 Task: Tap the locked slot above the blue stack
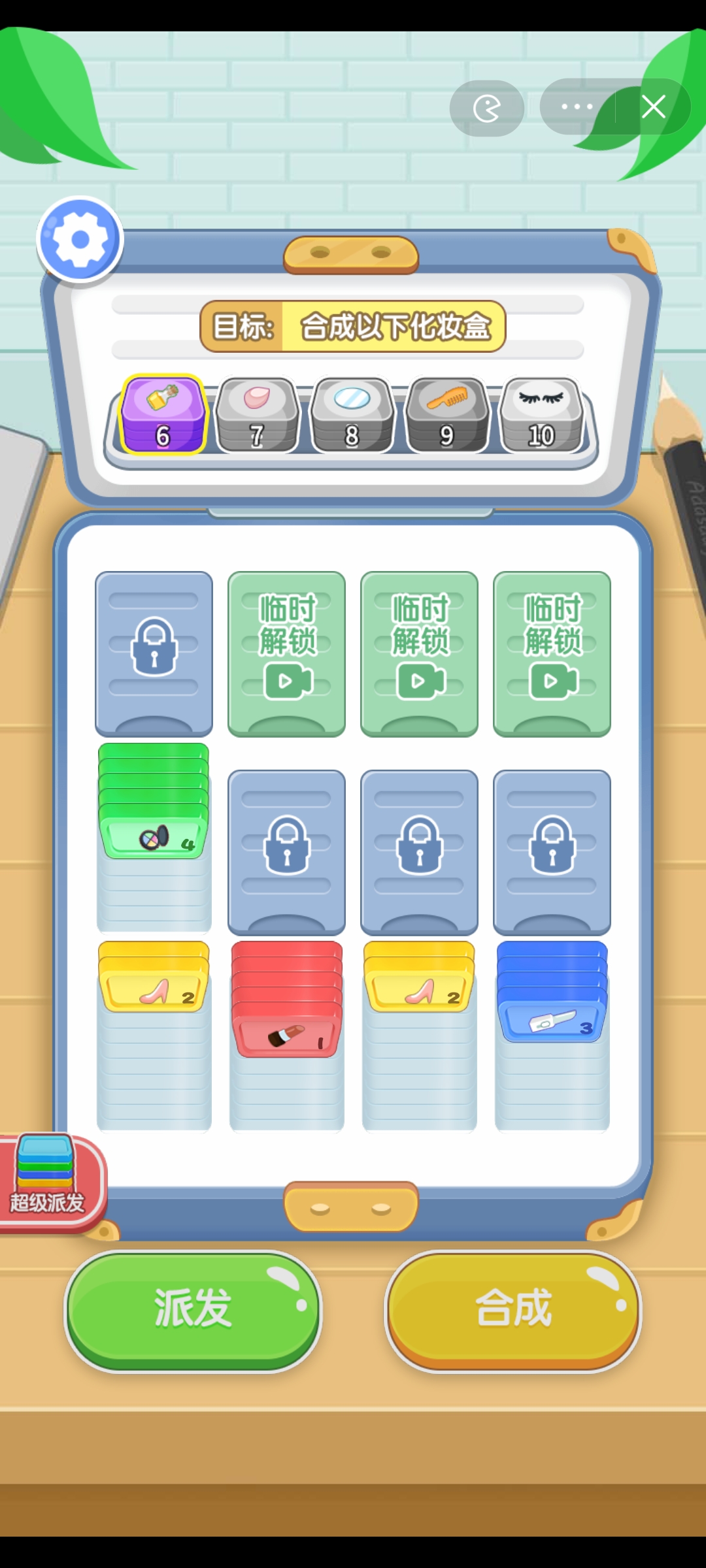(552, 851)
